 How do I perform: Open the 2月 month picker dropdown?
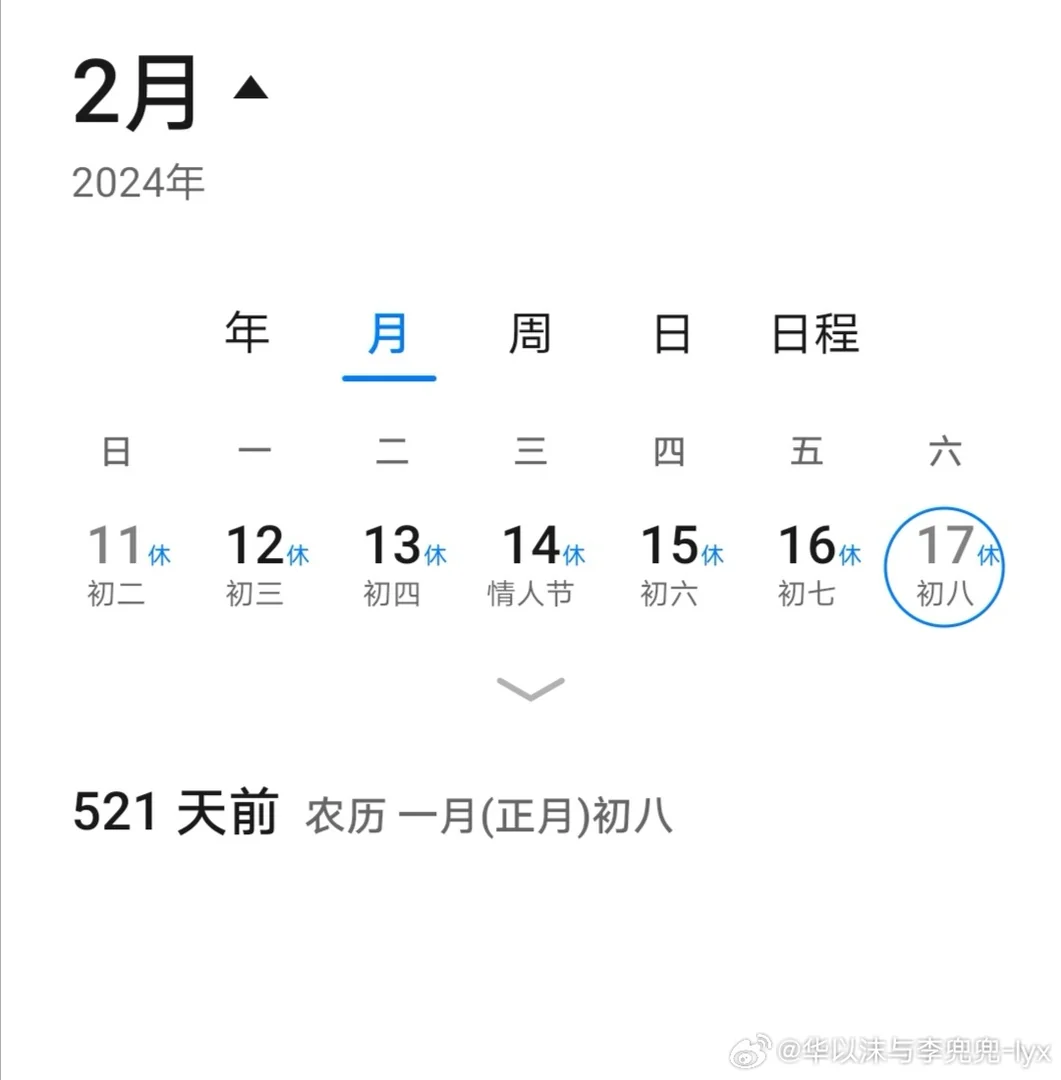pyautogui.click(x=250, y=91)
